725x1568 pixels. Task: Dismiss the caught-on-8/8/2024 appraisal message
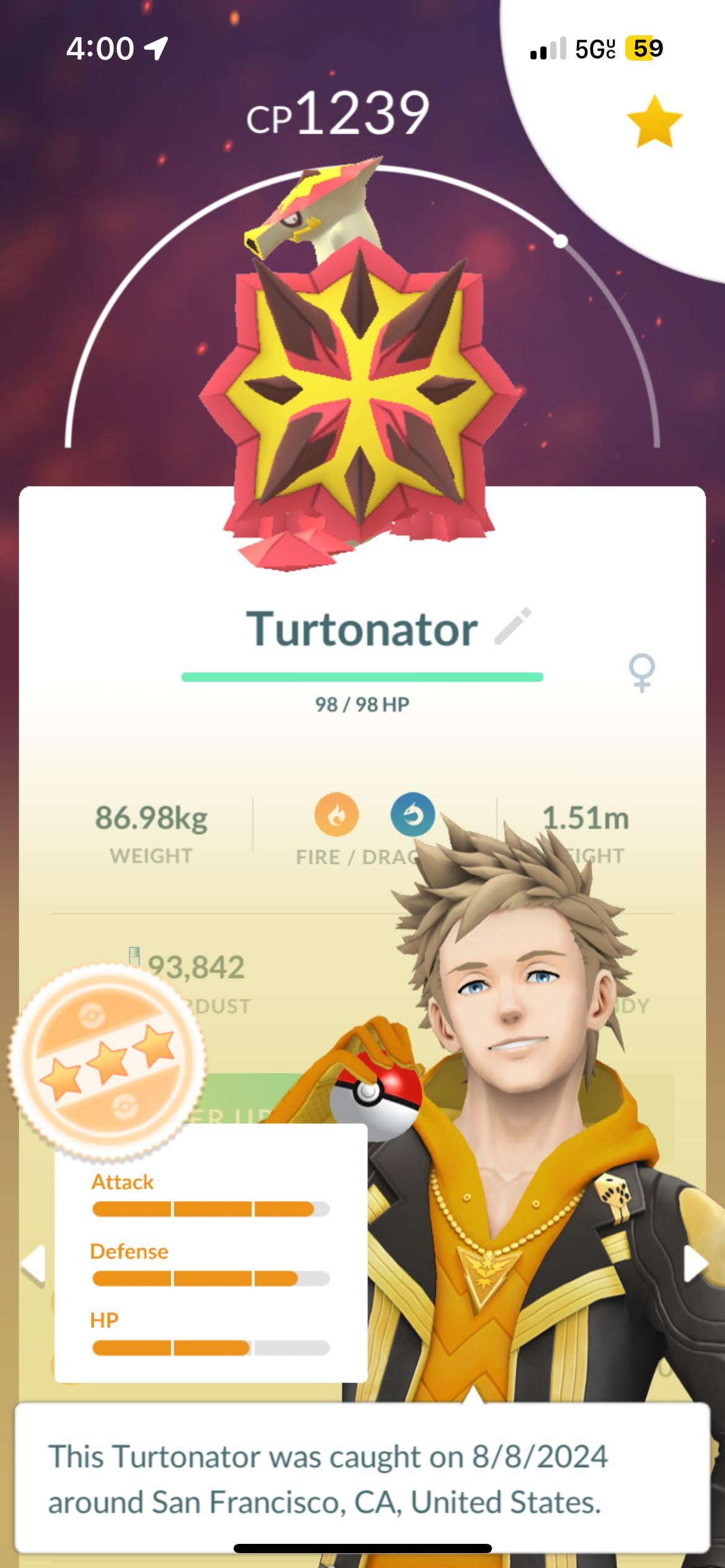point(362,1479)
